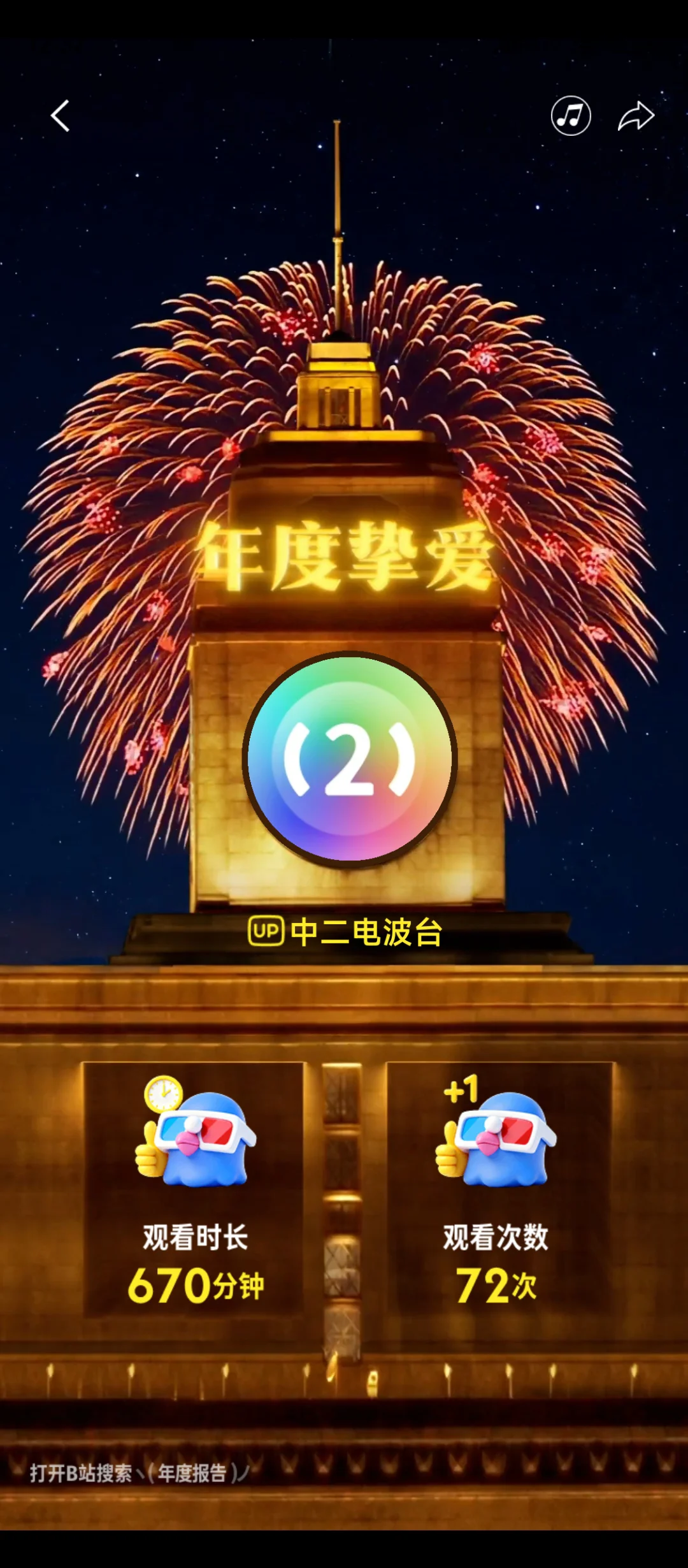This screenshot has height=1568, width=688.
Task: Open 中二电波台 uploader avatar
Action: [349, 759]
